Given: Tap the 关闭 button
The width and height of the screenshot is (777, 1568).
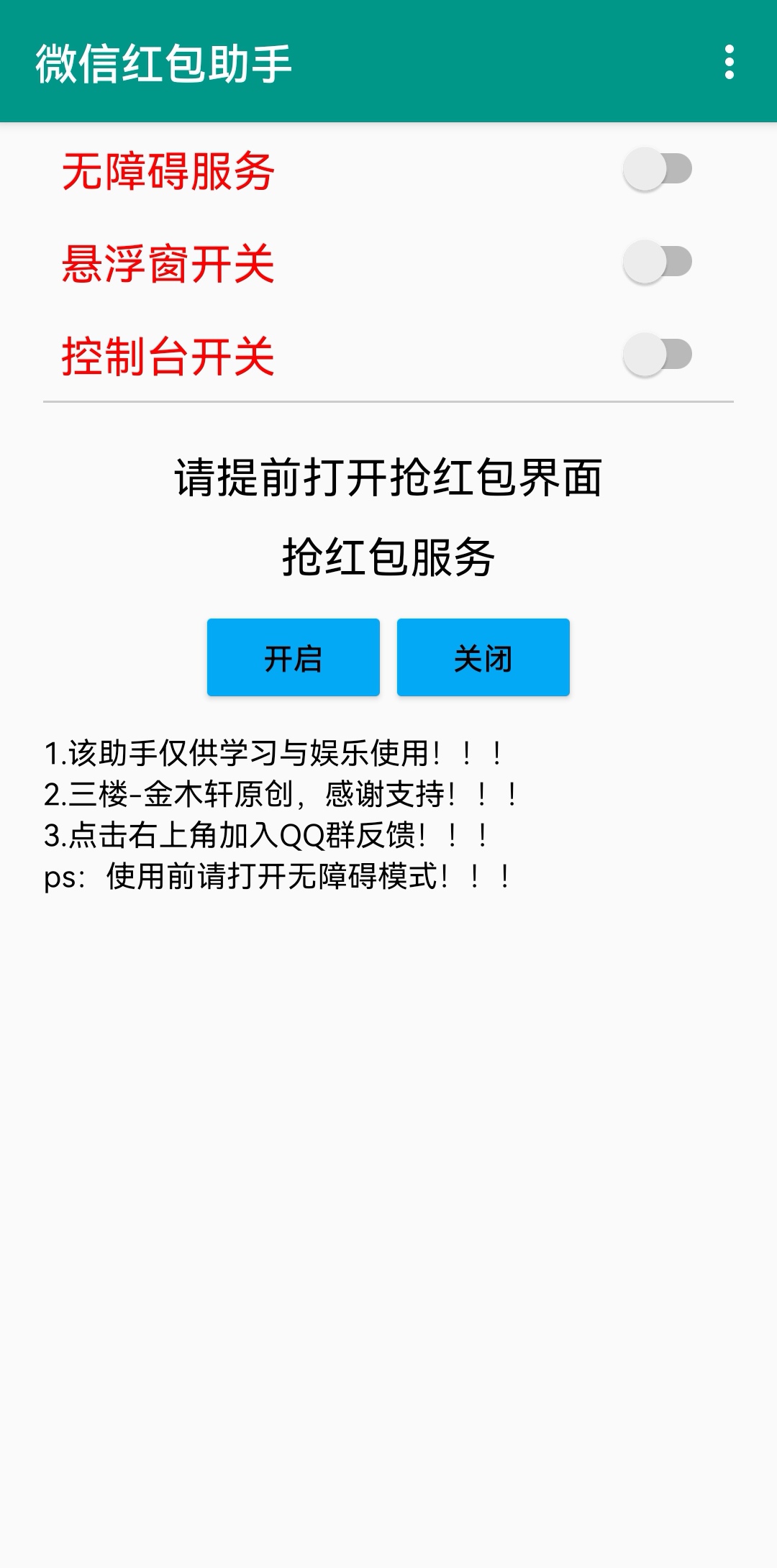Looking at the screenshot, I should pyautogui.click(x=483, y=657).
